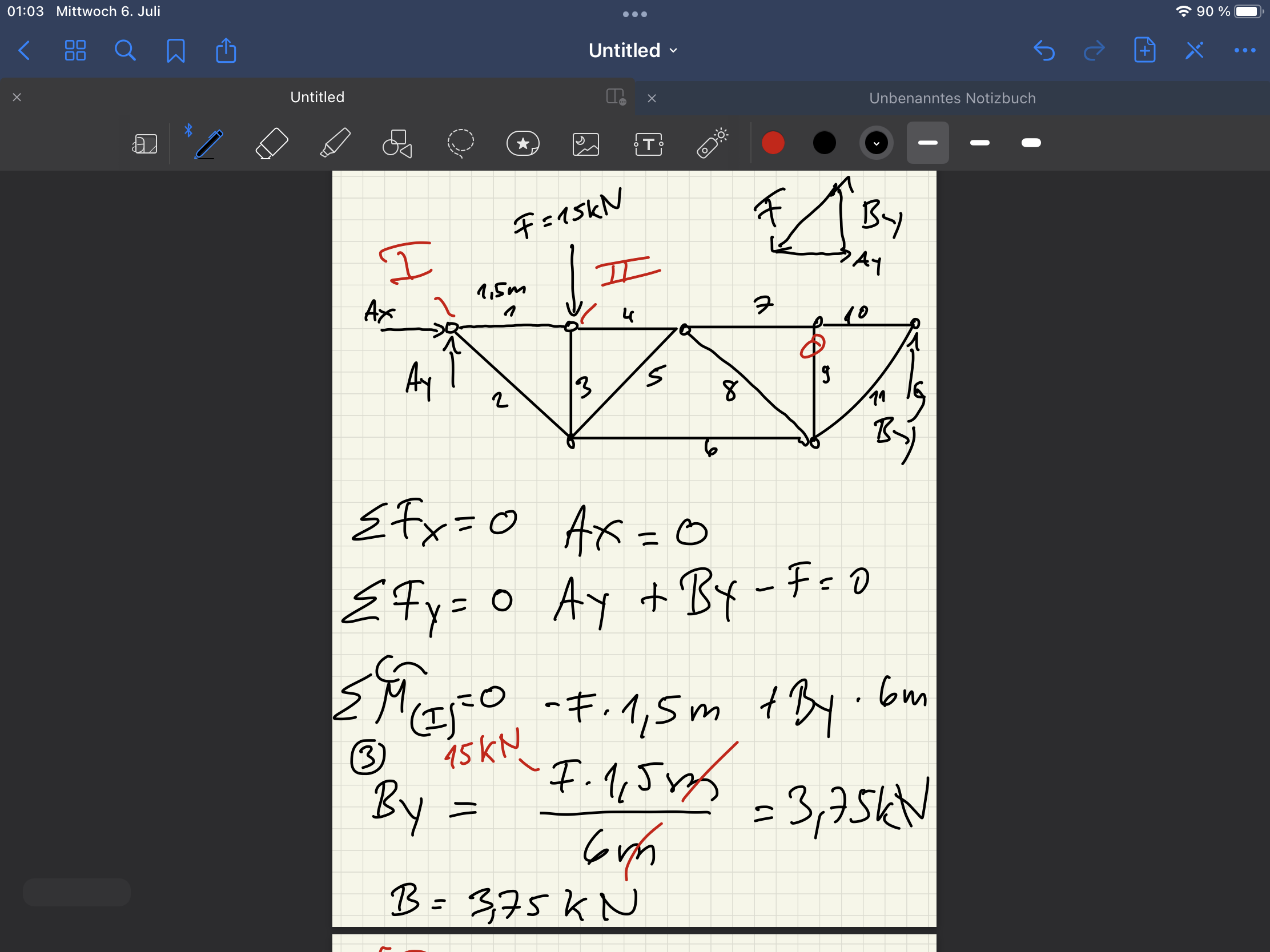Open the page thumbnails grid view
The image size is (1270, 952).
pyautogui.click(x=75, y=50)
